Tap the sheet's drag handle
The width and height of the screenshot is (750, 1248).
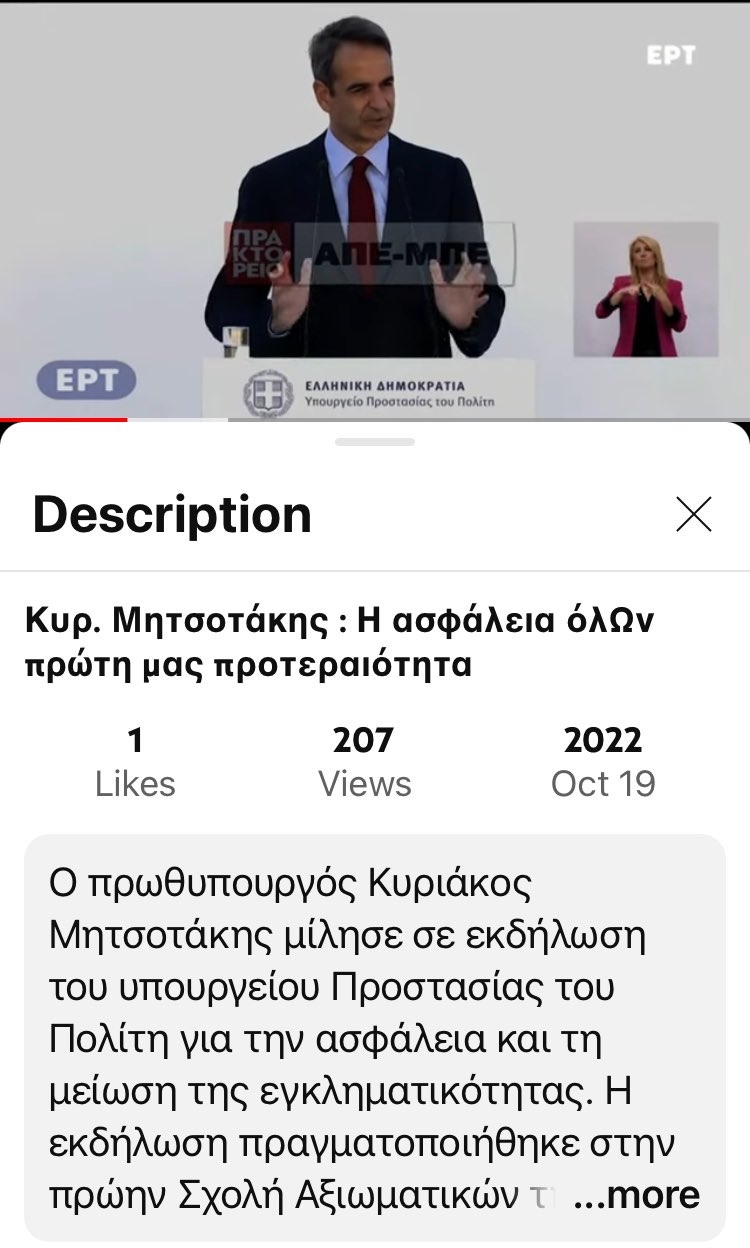click(x=374, y=441)
